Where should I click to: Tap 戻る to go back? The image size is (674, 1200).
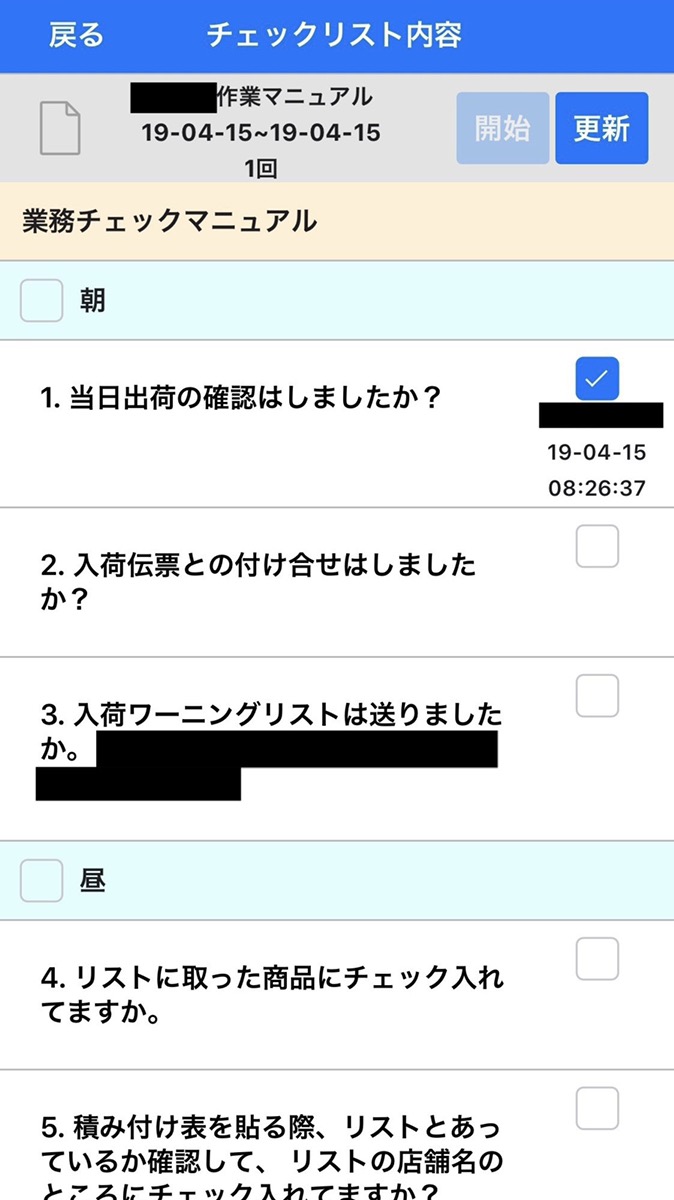tap(76, 36)
